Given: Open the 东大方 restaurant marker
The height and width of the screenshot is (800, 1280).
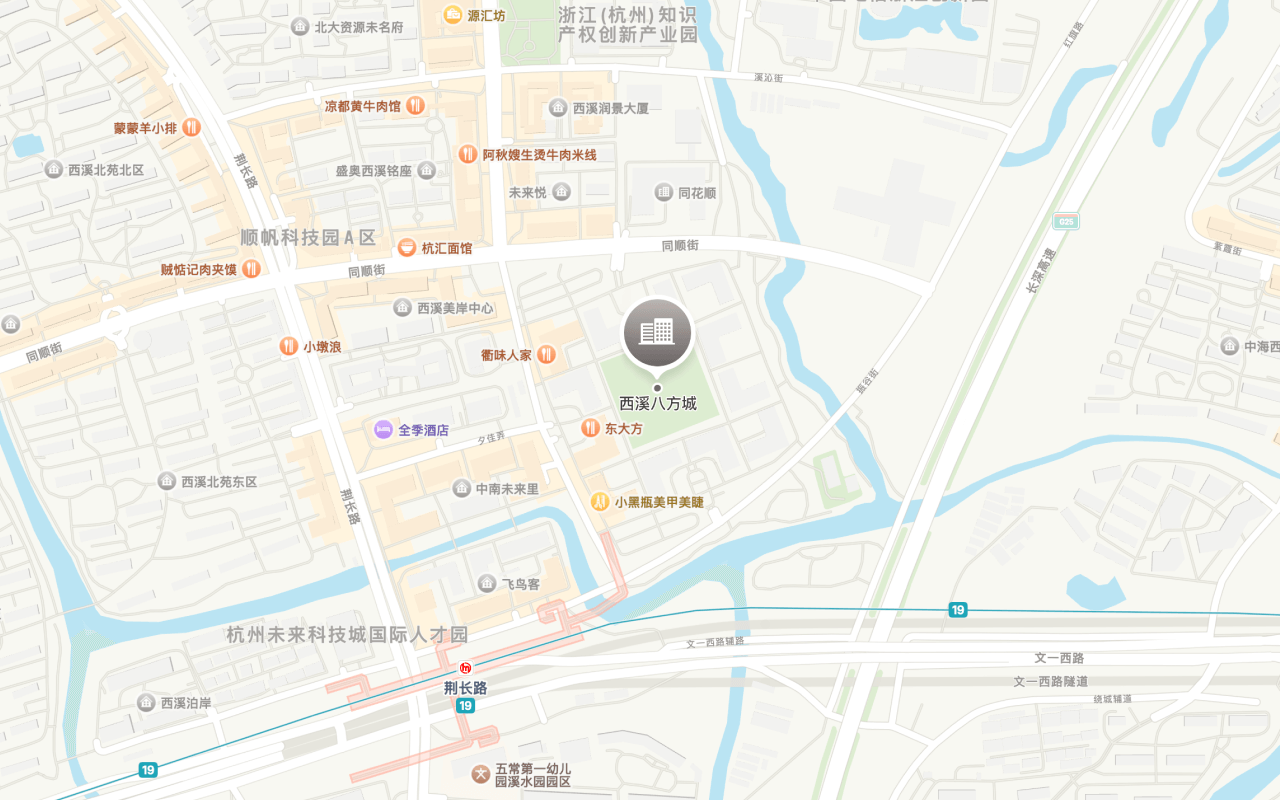Looking at the screenshot, I should (590, 428).
